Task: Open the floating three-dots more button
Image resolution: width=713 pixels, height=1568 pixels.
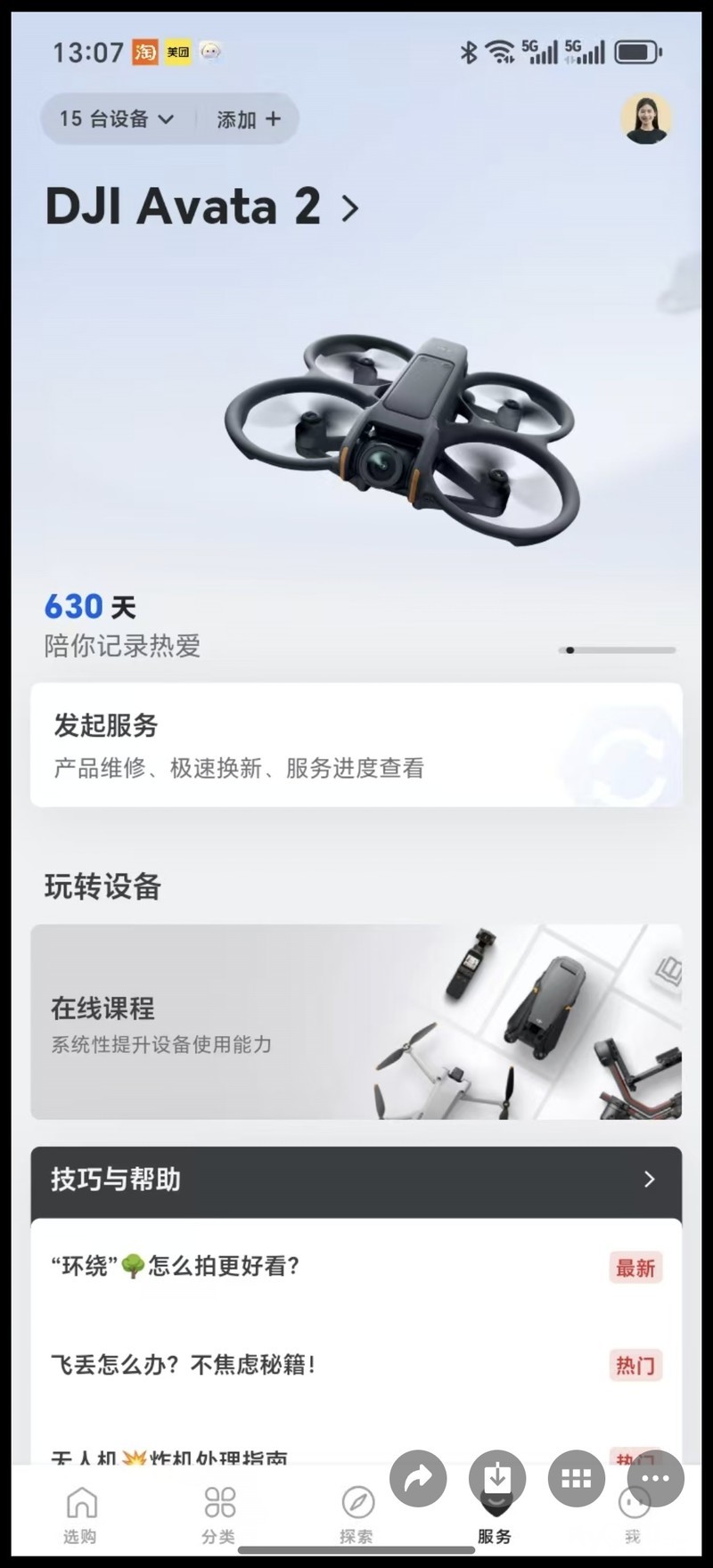Action: click(x=655, y=1479)
